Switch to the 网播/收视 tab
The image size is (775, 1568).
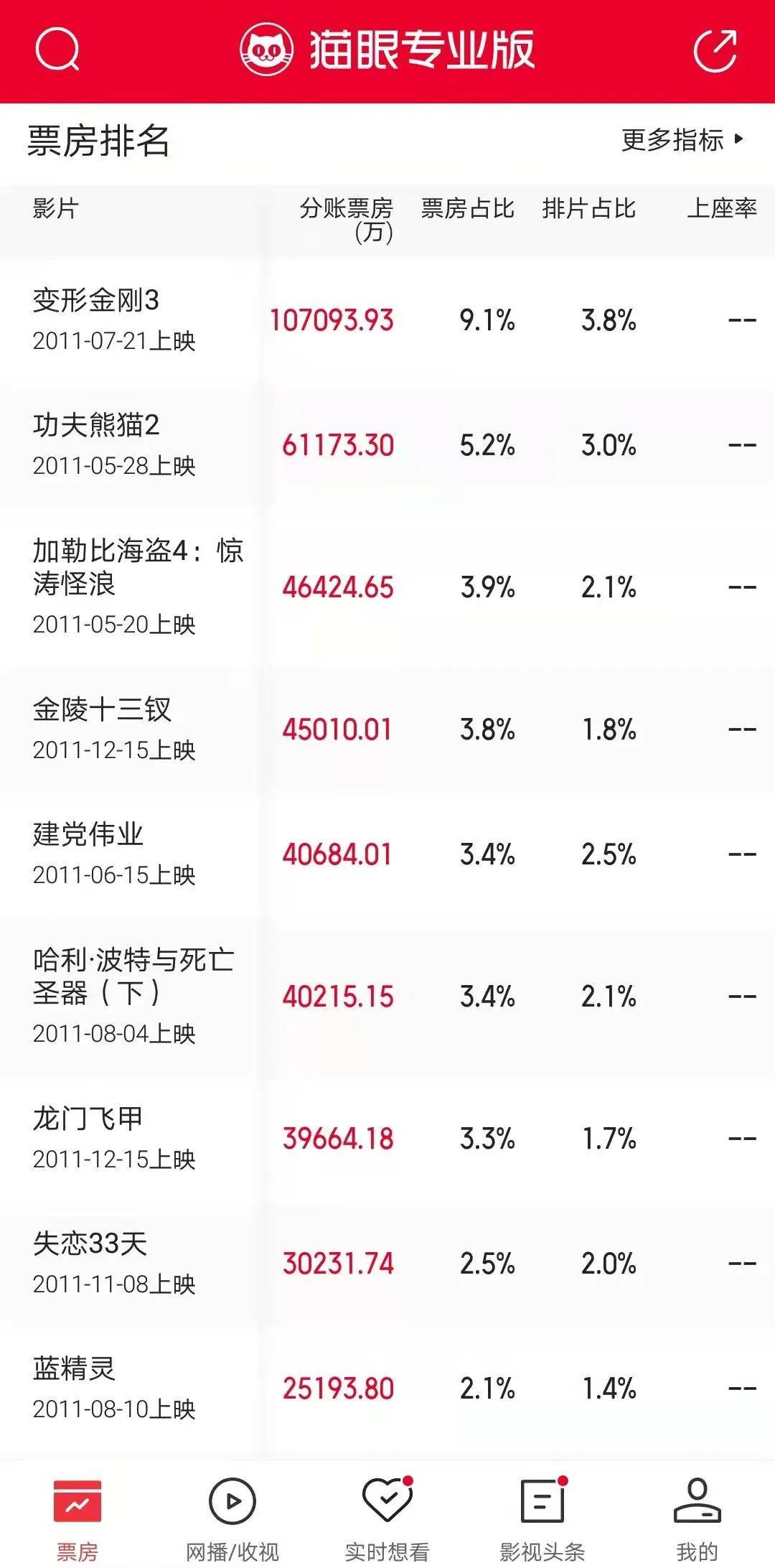click(x=232, y=1515)
